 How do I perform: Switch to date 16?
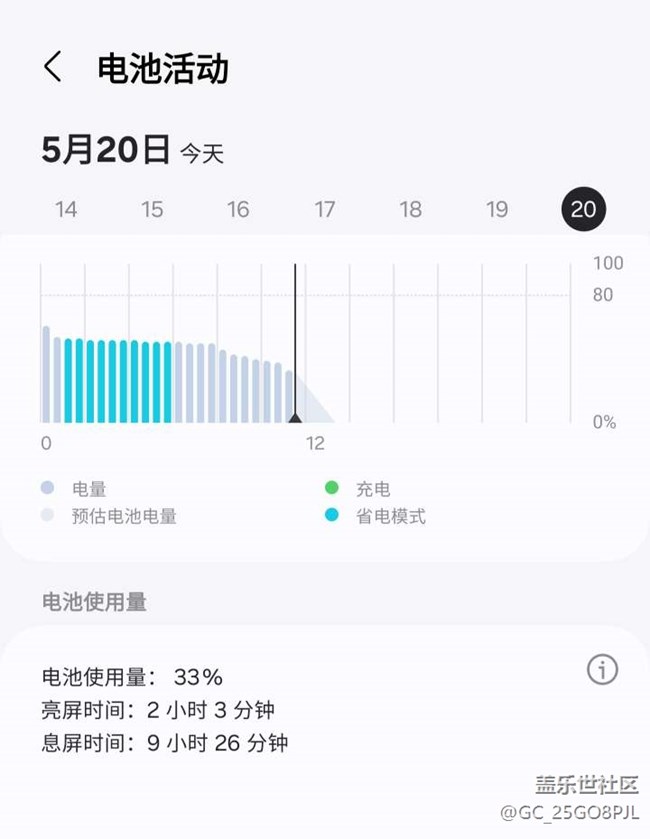(238, 210)
